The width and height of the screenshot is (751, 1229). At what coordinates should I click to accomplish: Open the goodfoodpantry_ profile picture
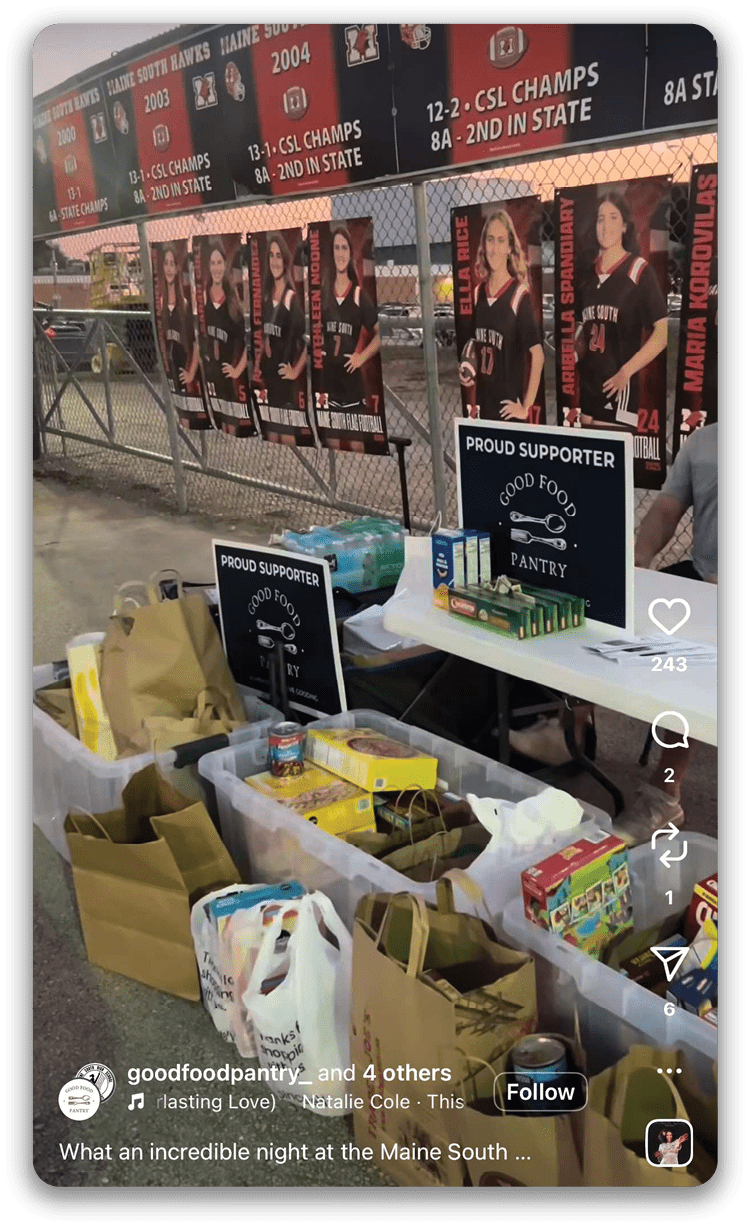[x=82, y=1094]
